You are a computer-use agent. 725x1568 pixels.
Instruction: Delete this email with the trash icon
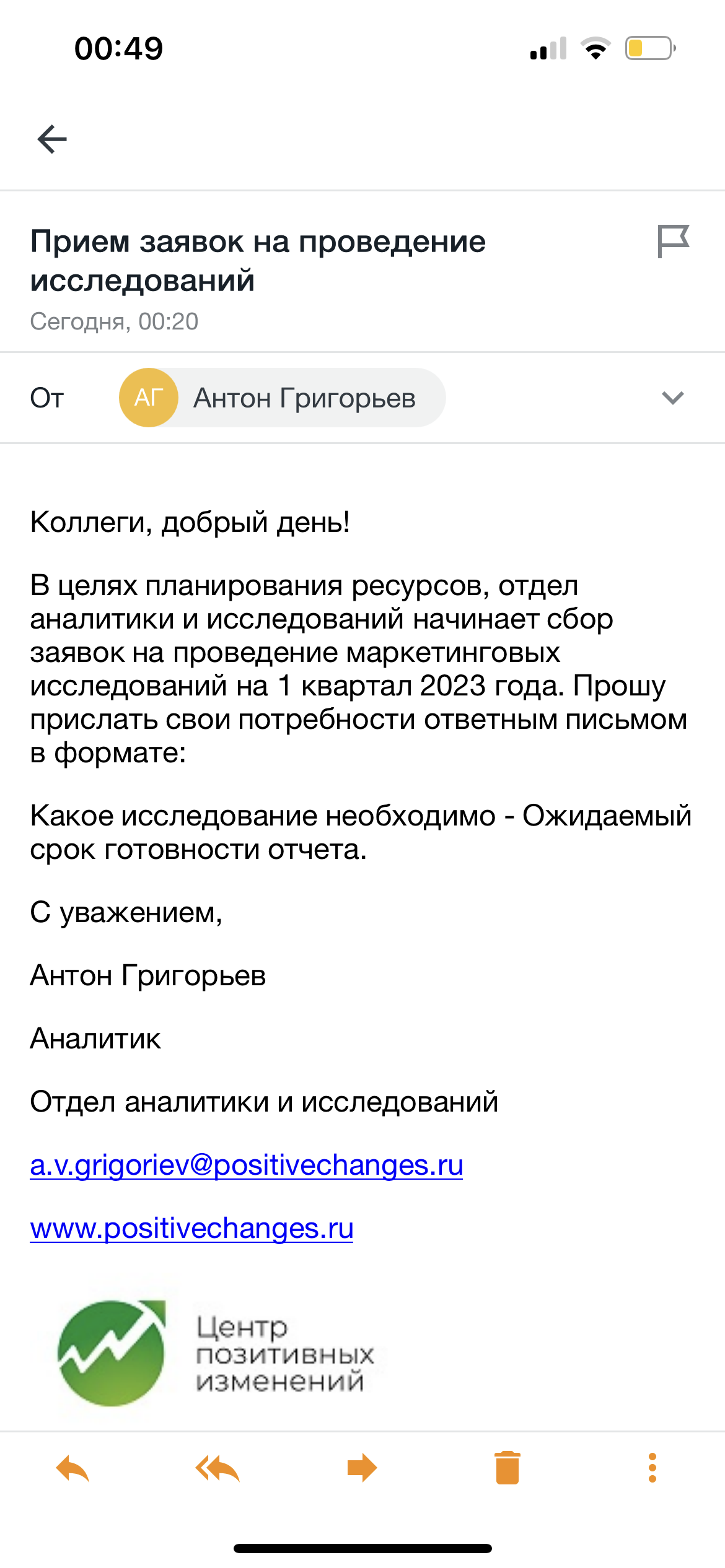tap(507, 1468)
